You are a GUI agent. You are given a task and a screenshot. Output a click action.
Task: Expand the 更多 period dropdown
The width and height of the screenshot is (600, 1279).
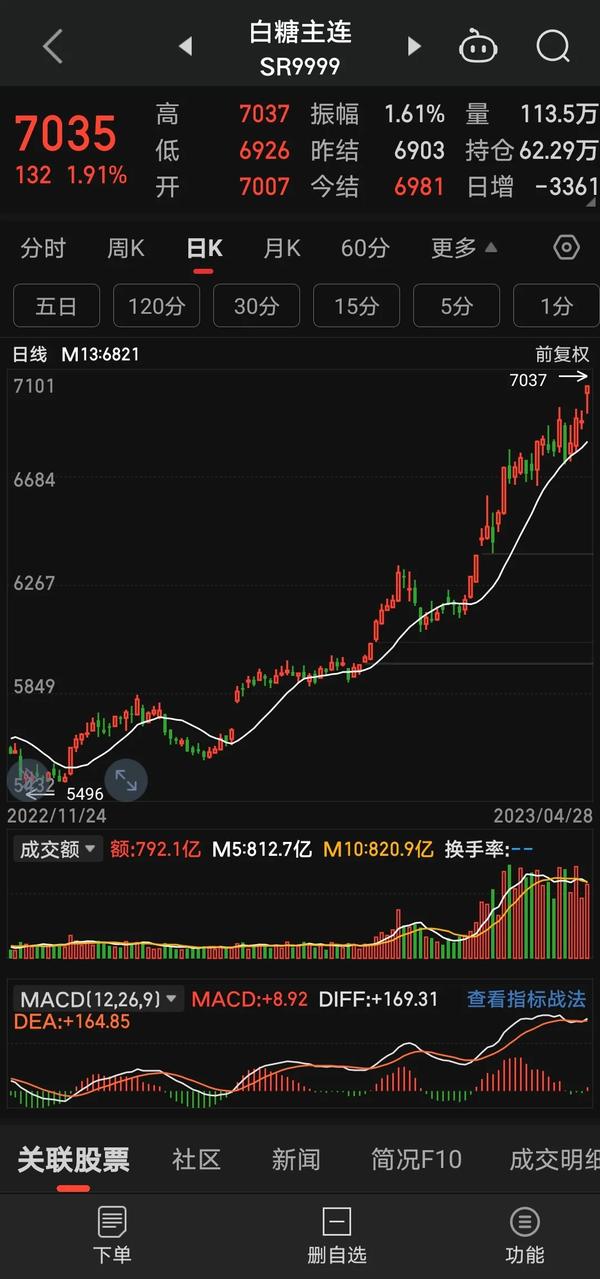tap(463, 248)
